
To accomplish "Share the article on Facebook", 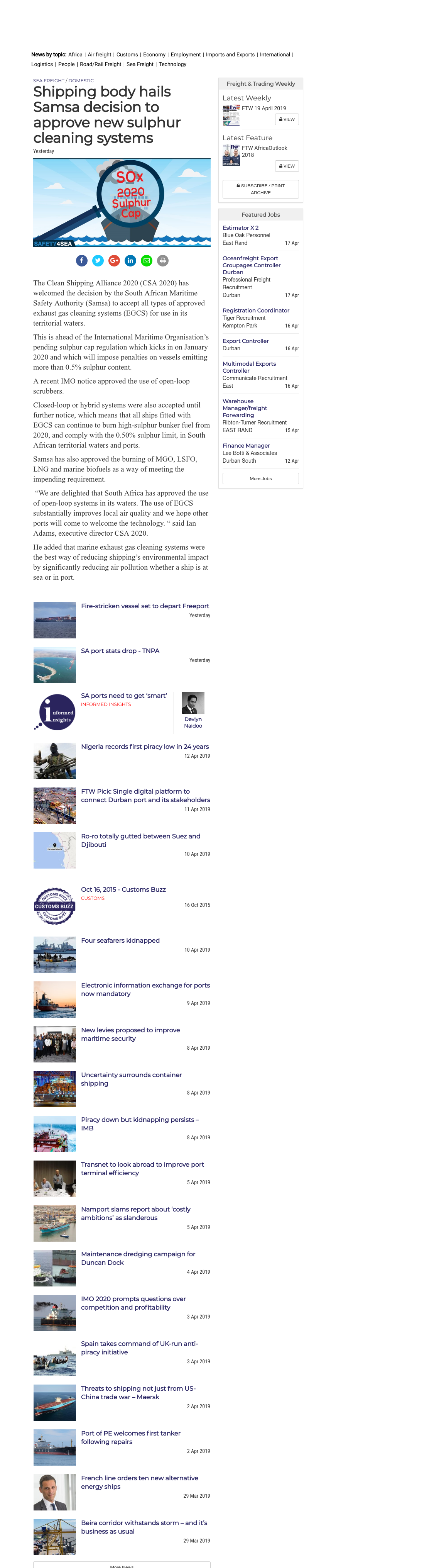I will click(x=81, y=261).
